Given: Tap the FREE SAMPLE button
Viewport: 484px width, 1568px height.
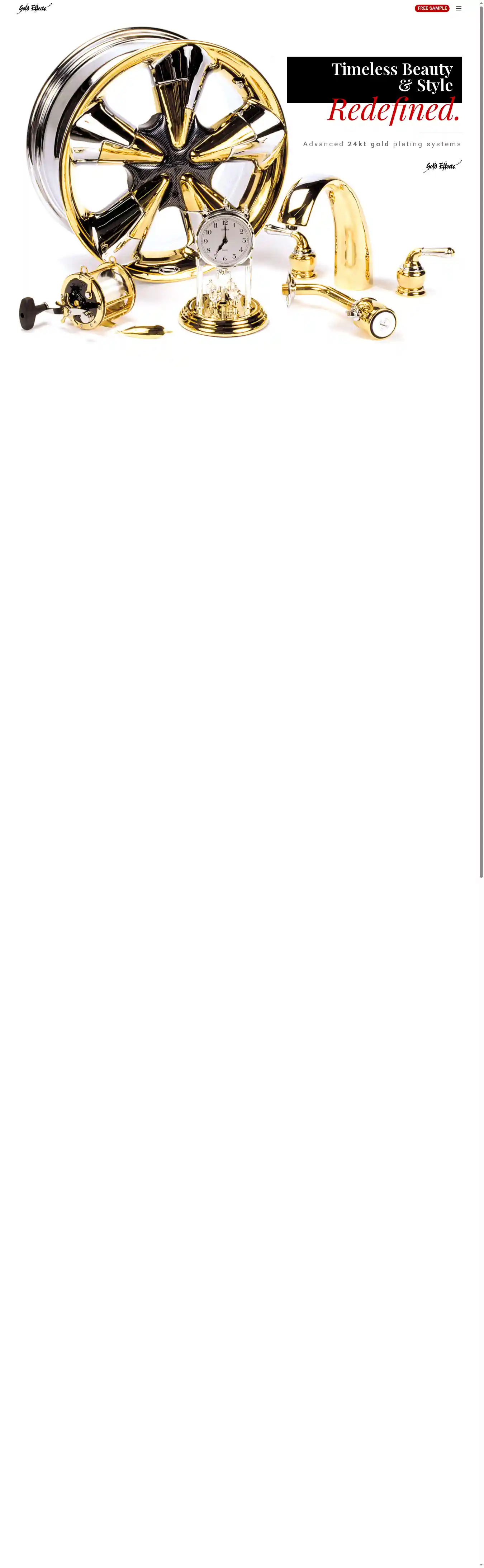Looking at the screenshot, I should coord(432,9).
